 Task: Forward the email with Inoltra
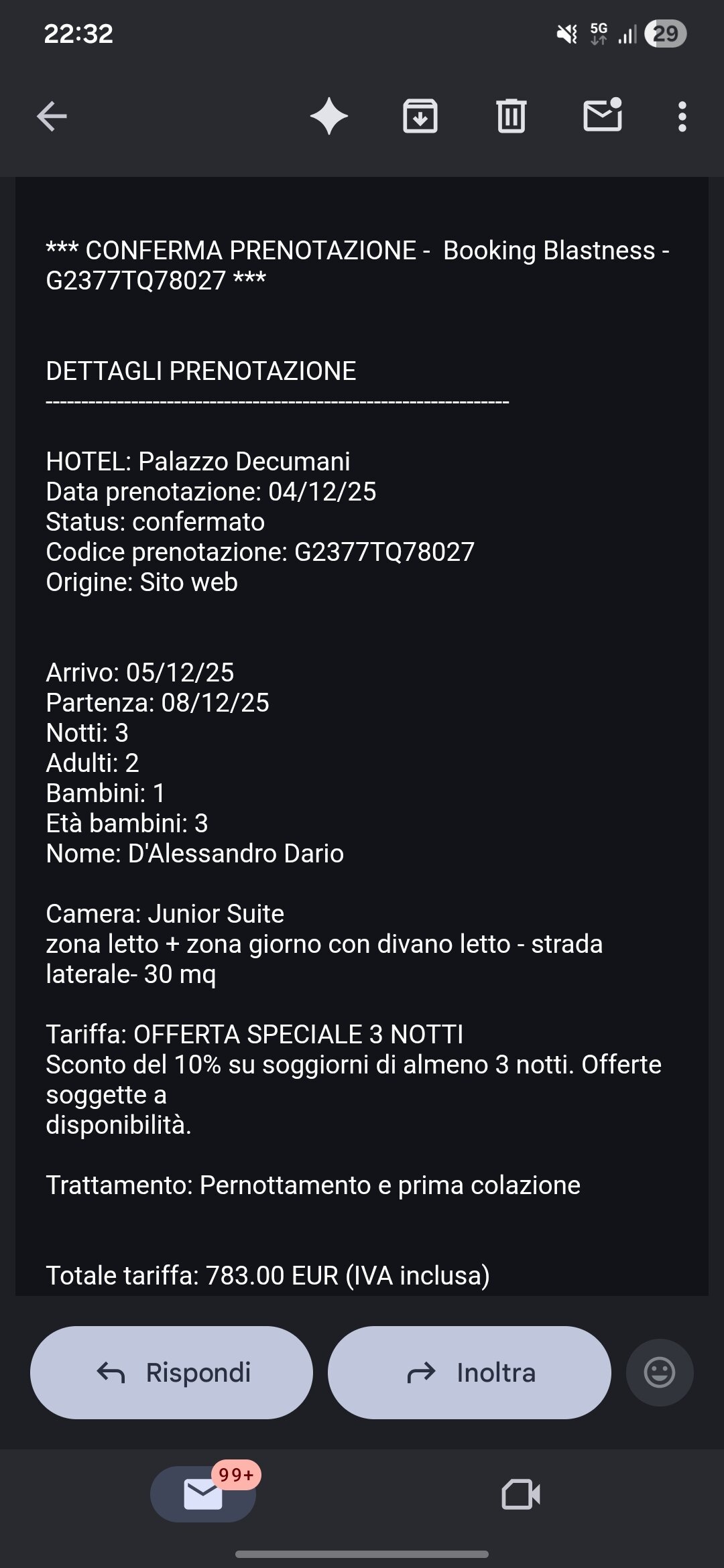469,1372
